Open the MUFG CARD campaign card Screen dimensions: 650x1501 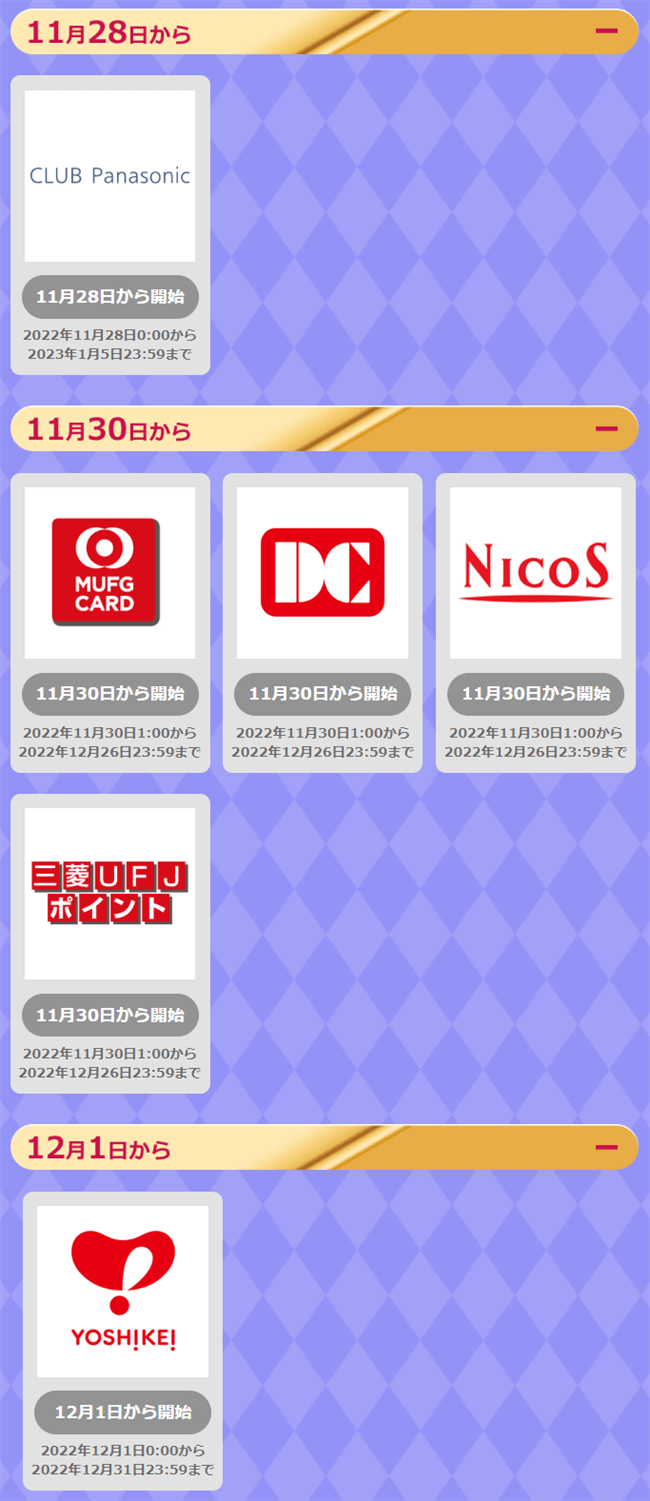pyautogui.click(x=110, y=573)
